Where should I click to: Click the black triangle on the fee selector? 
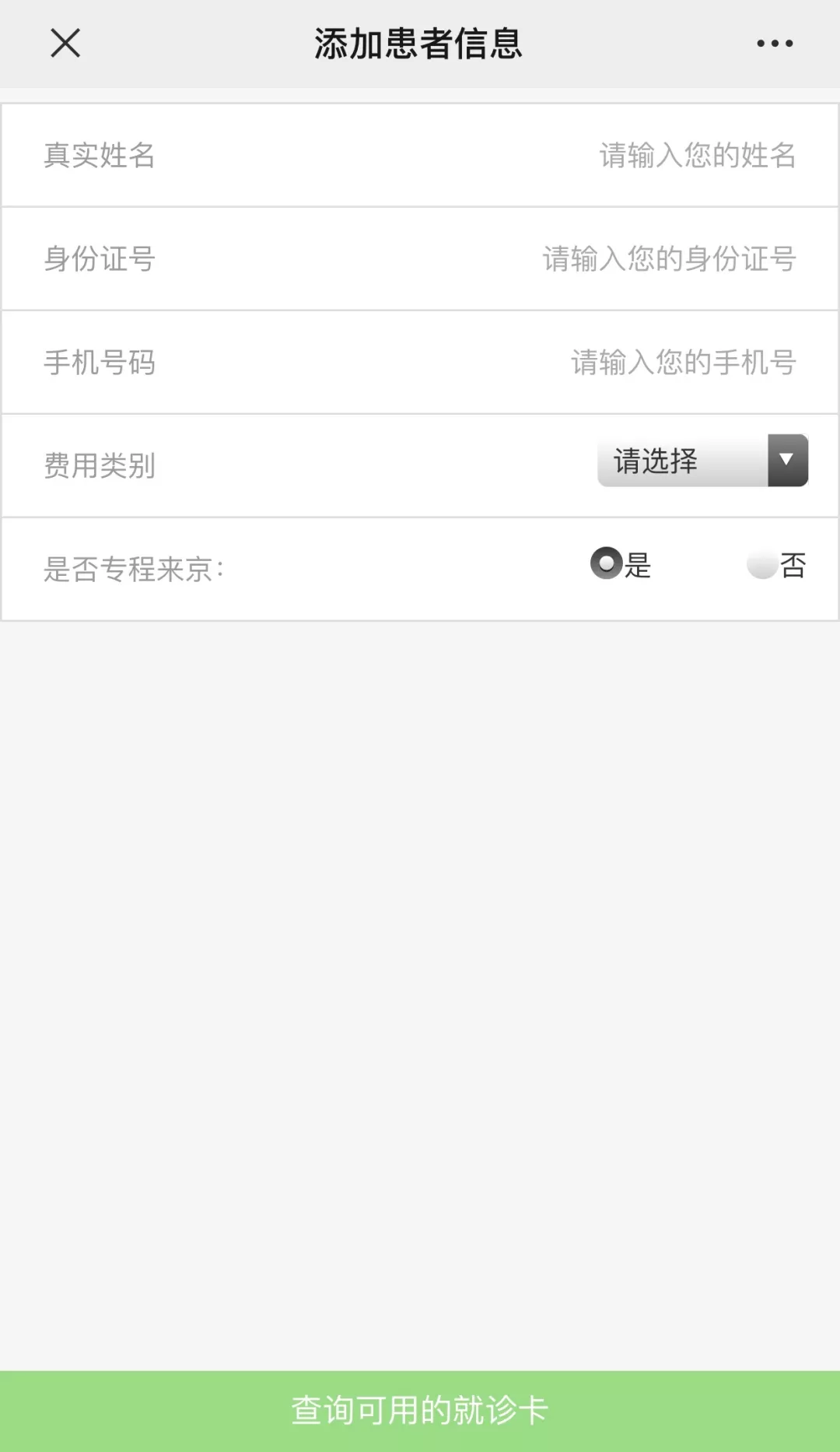pyautogui.click(x=788, y=461)
